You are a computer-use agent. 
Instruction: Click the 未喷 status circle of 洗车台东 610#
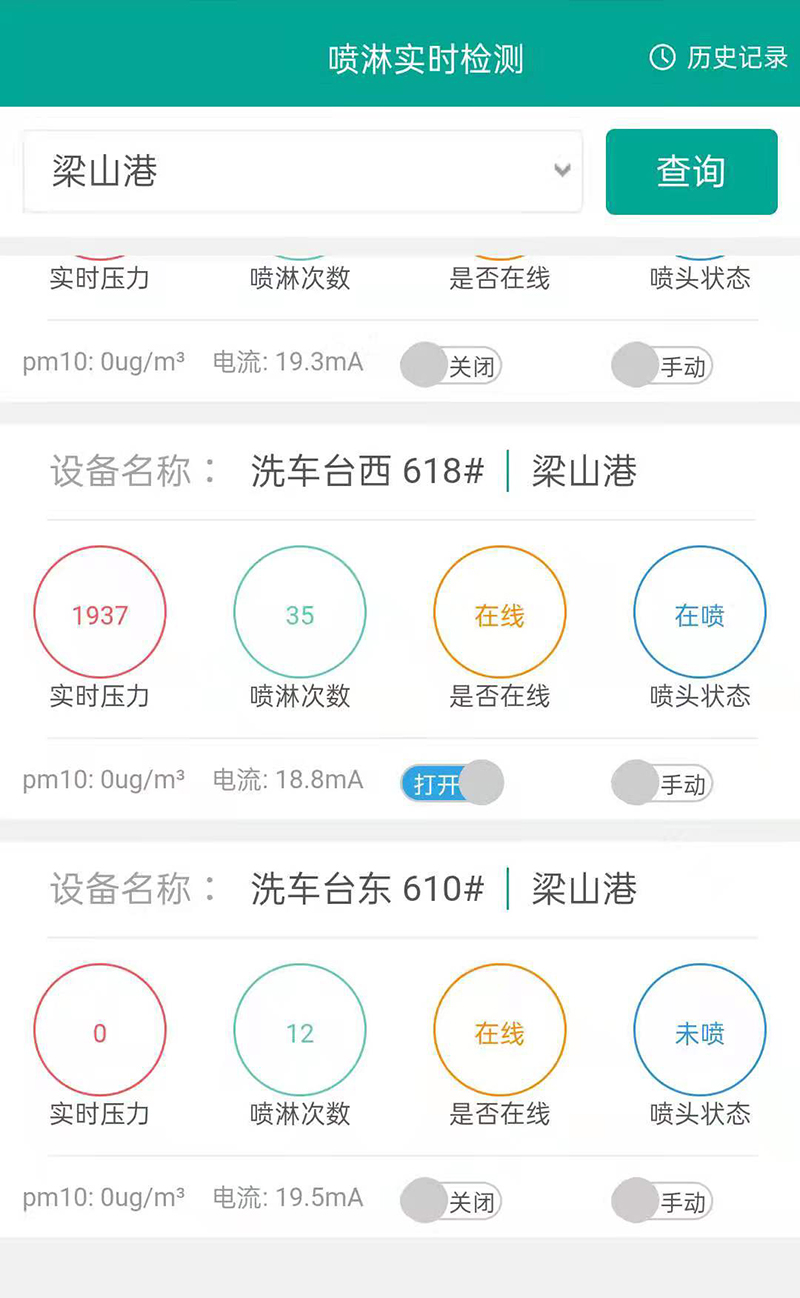coord(699,1029)
